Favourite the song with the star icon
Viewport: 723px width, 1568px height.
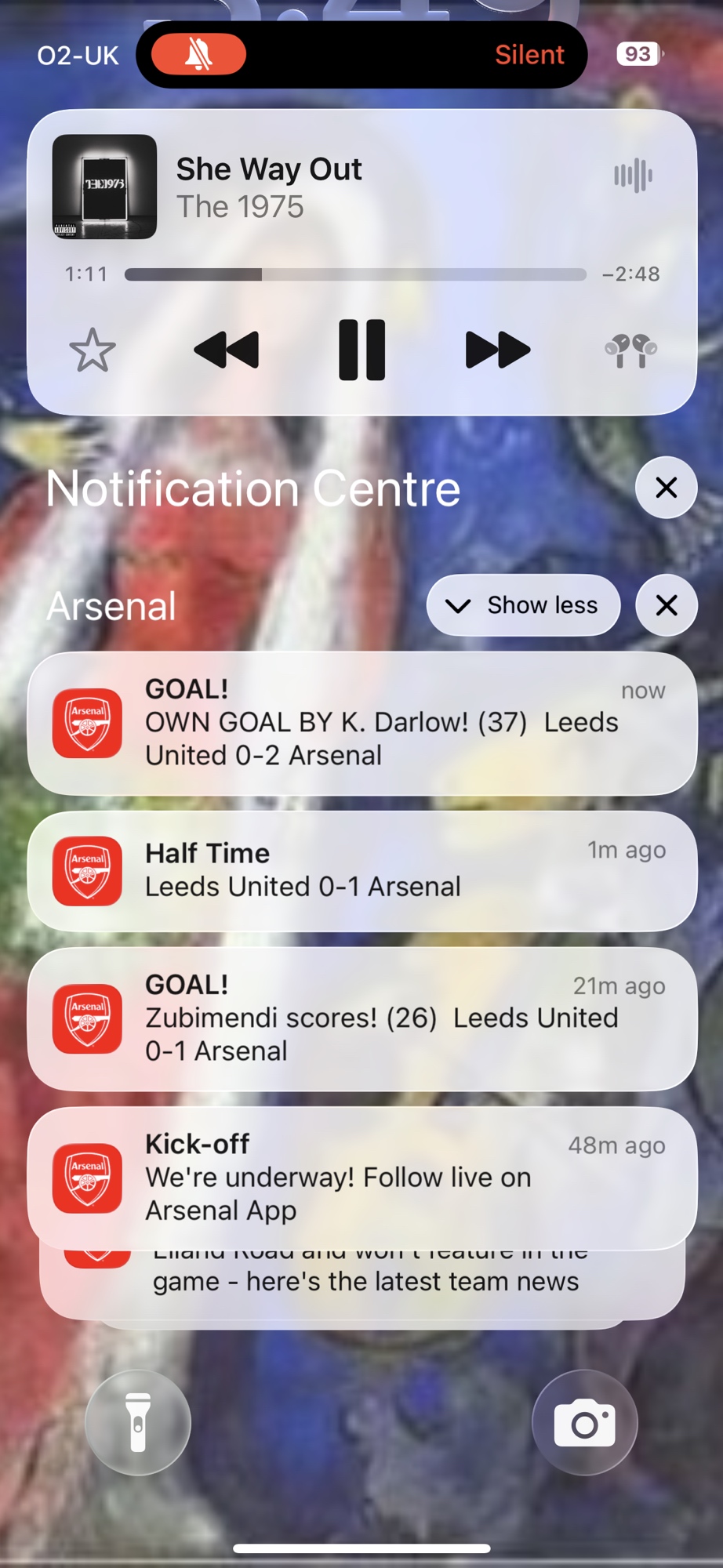pyautogui.click(x=93, y=350)
